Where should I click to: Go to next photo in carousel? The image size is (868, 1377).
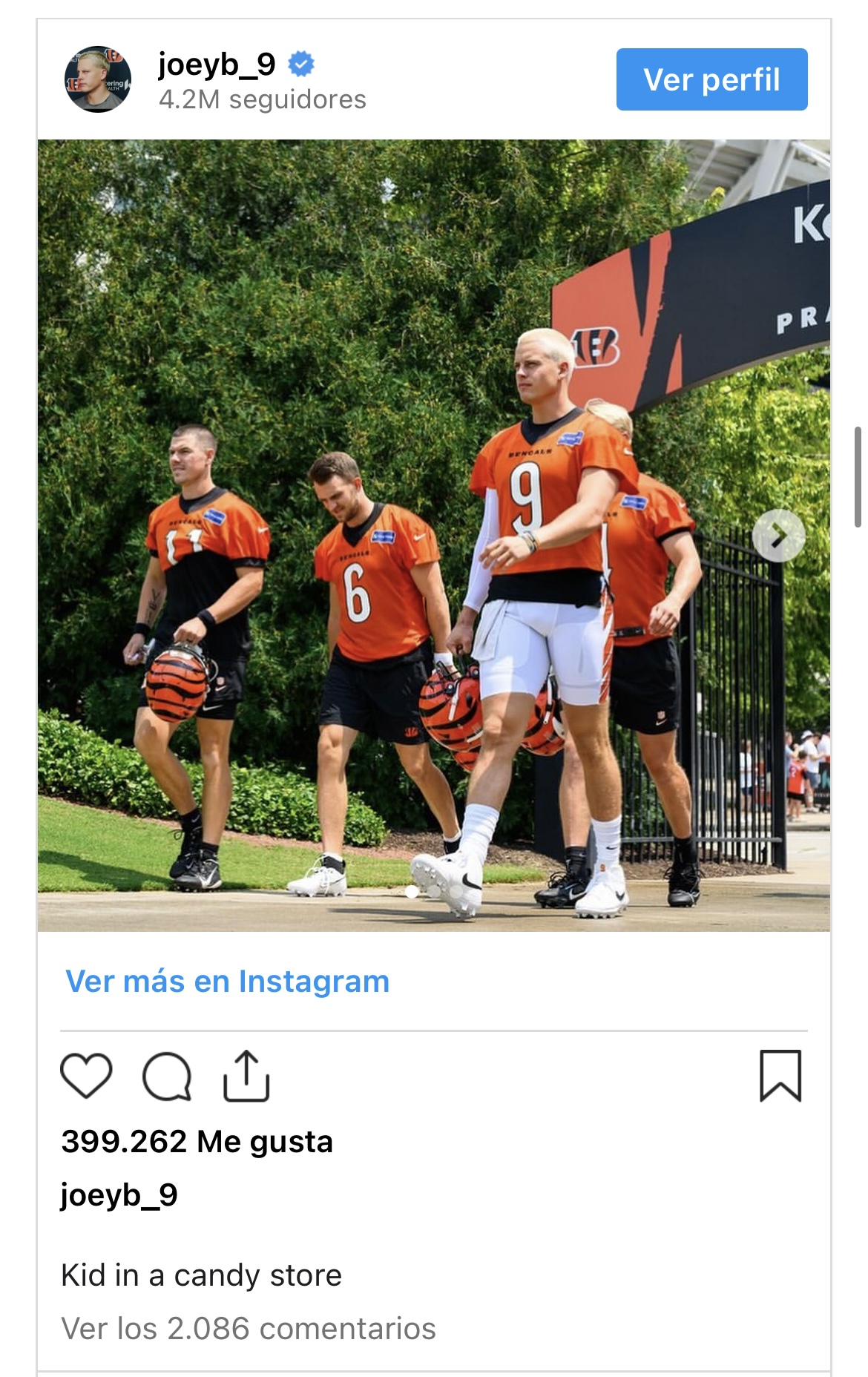[778, 535]
